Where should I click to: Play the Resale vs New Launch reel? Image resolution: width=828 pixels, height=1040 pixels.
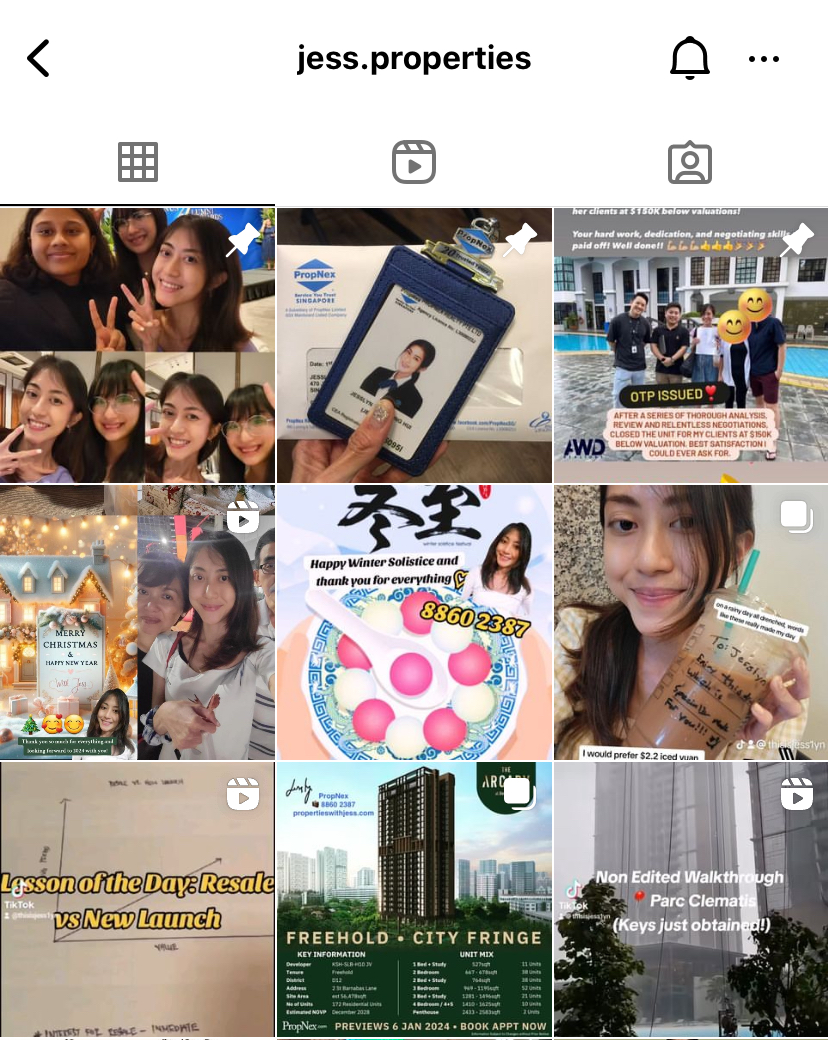[x=137, y=899]
